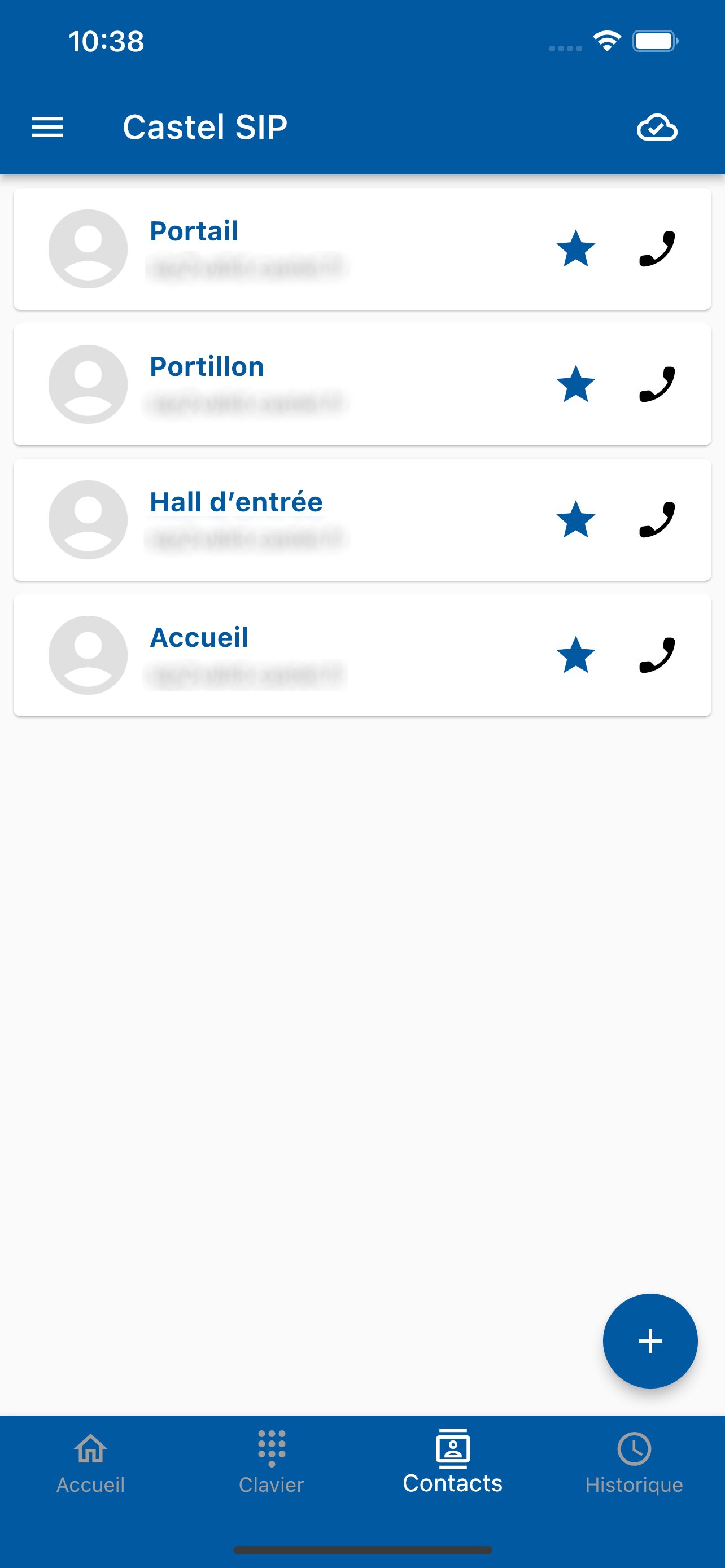The width and height of the screenshot is (725, 1568).
Task: Open the hamburger drawer menu
Action: (x=47, y=127)
